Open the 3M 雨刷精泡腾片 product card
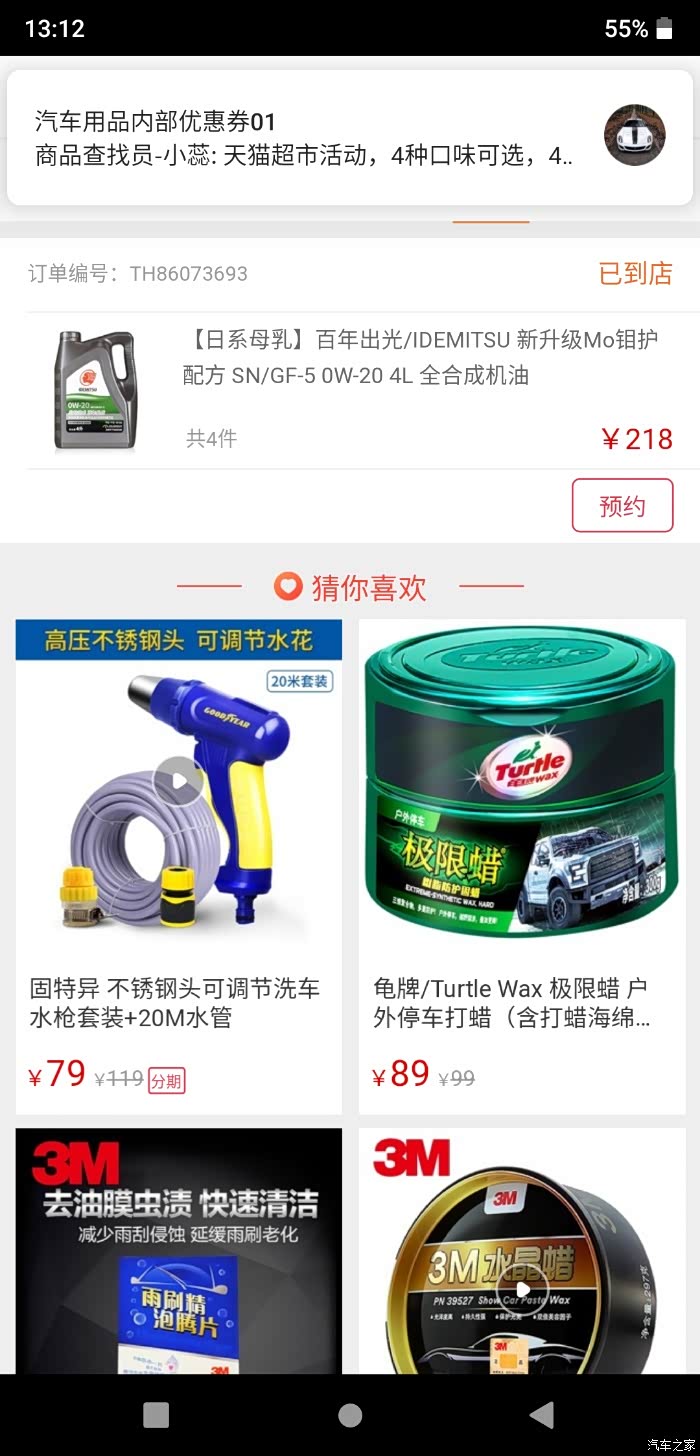Viewport: 700px width, 1456px height. coord(179,1250)
